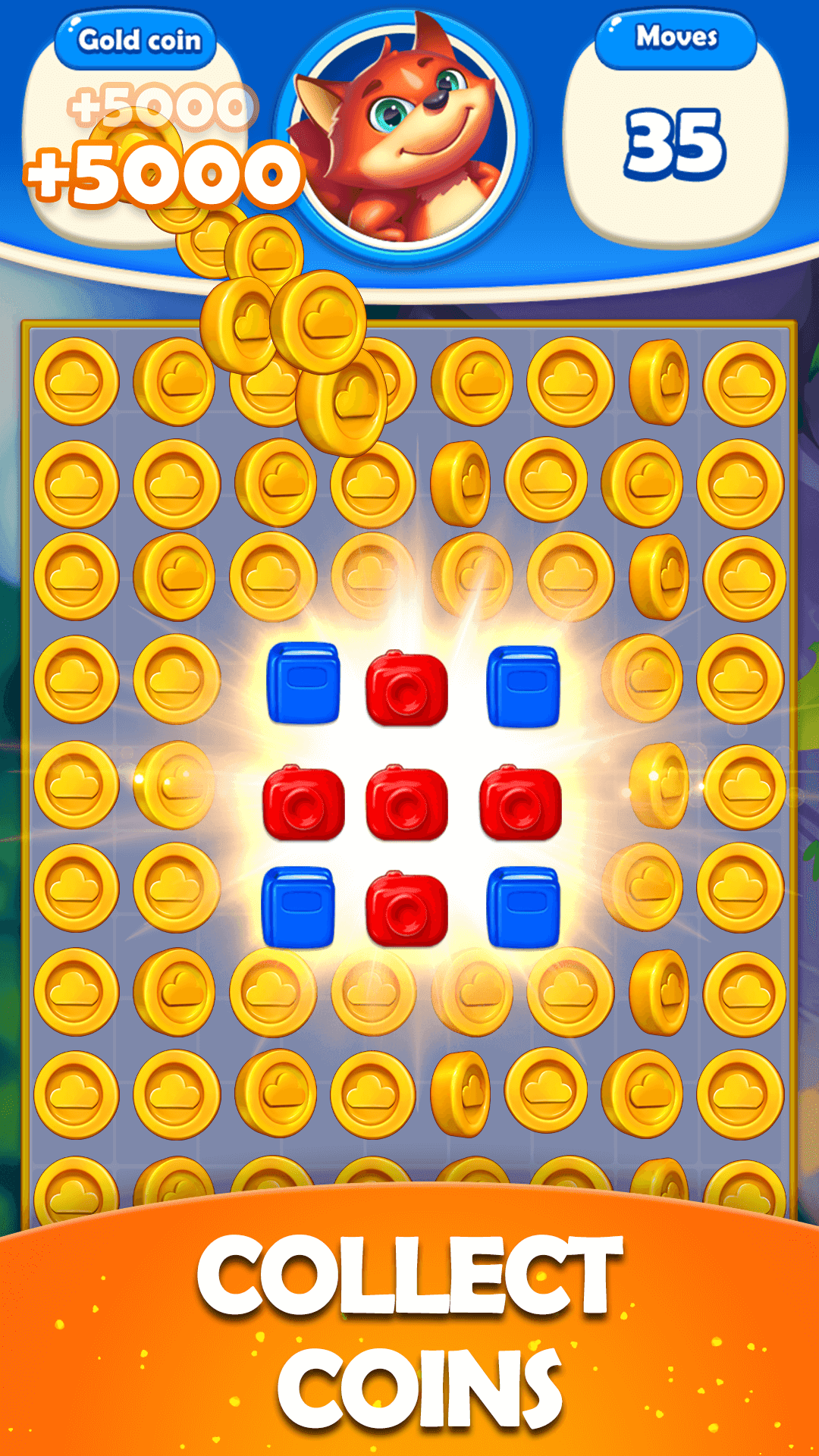Tap the red camera below the center one

[x=402, y=910]
